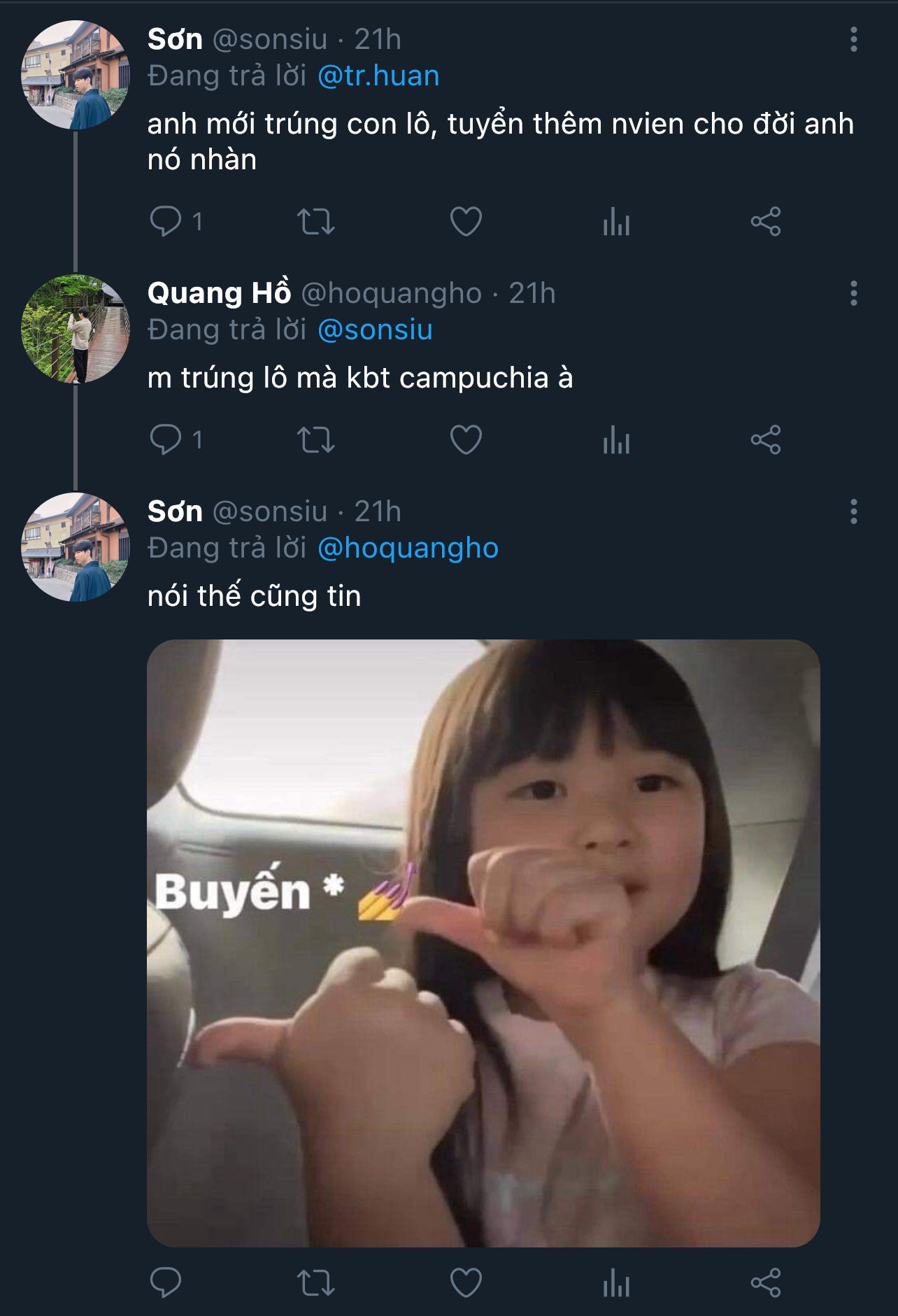Viewport: 898px width, 1316px height.
Task: Share the "nói thế cũng tin" tweet
Action: (766, 1283)
